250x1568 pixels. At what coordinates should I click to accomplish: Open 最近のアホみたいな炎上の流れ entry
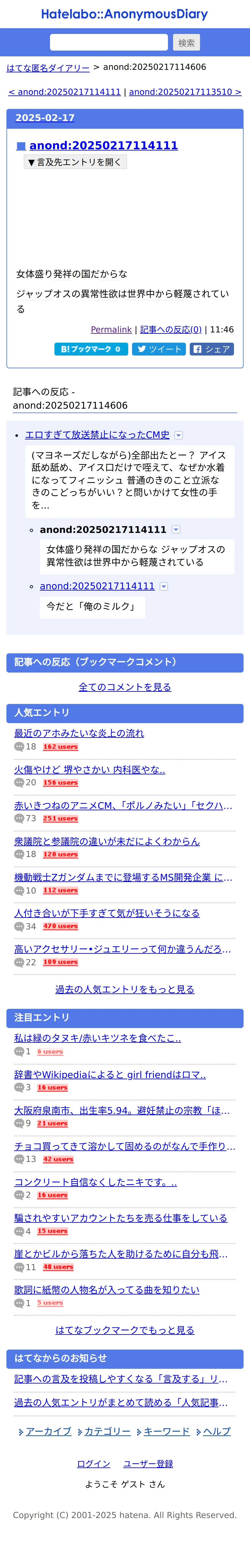(x=79, y=733)
